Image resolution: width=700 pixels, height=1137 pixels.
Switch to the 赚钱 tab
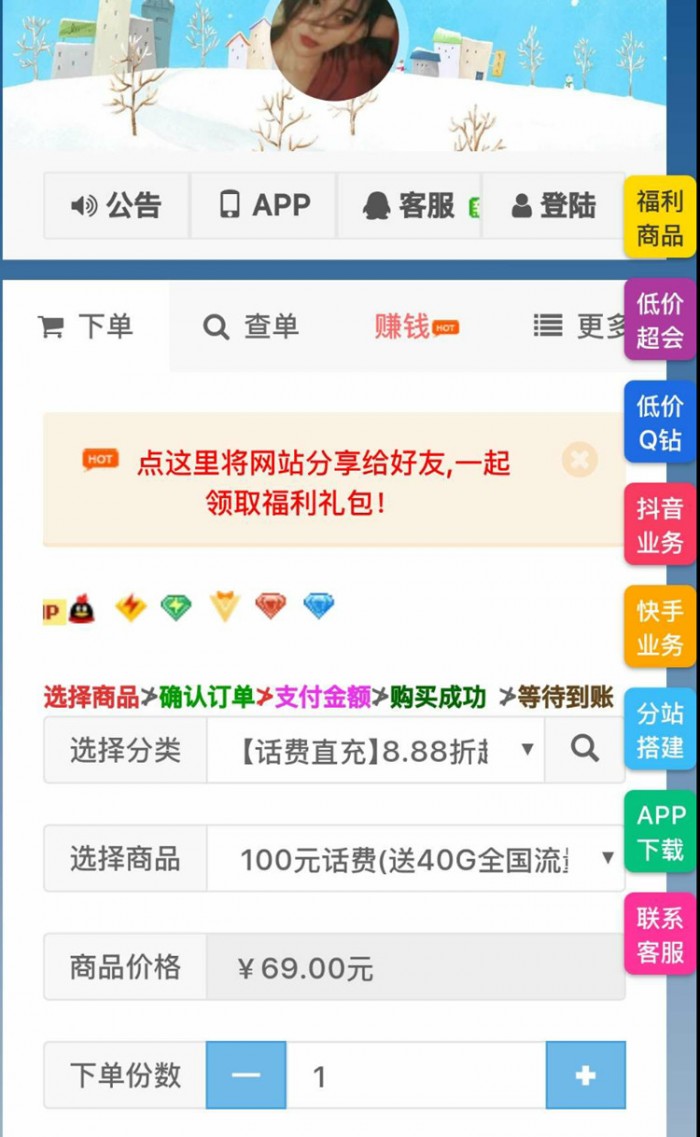(x=415, y=326)
